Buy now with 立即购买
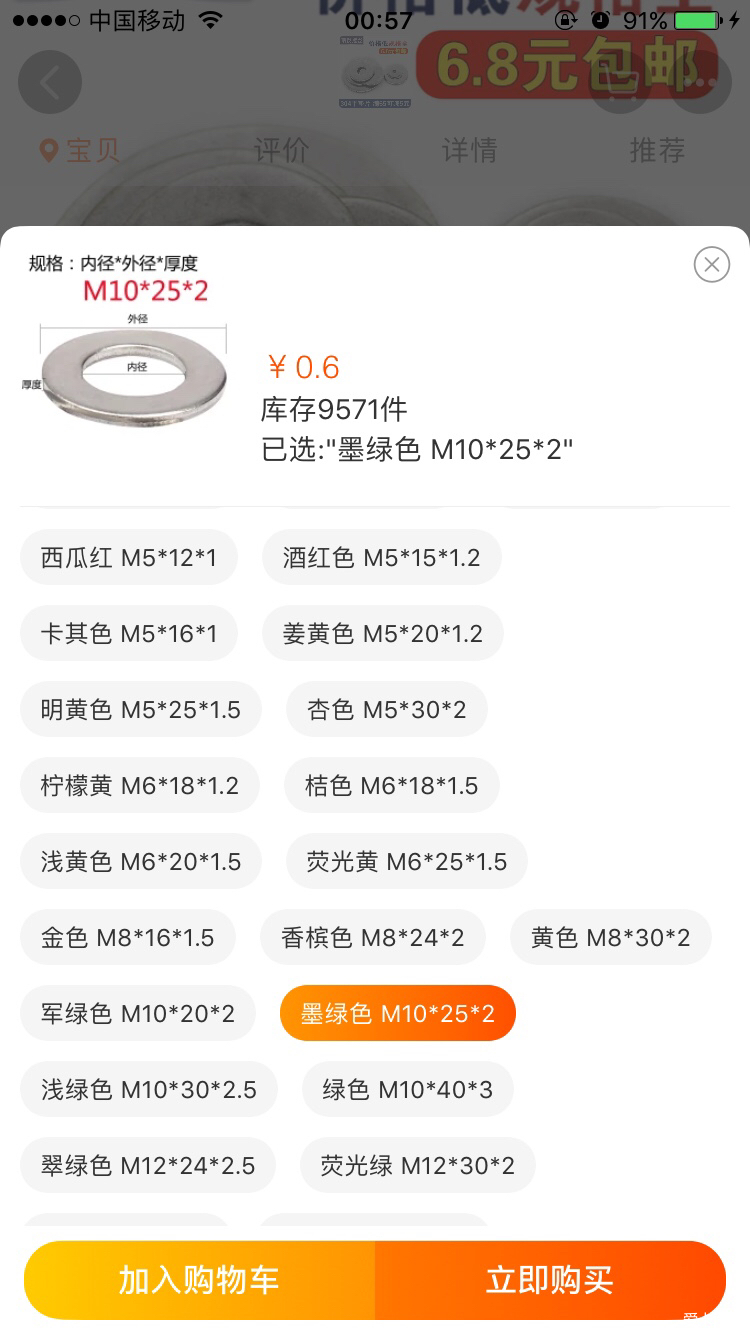750x1334 pixels. coord(550,1280)
